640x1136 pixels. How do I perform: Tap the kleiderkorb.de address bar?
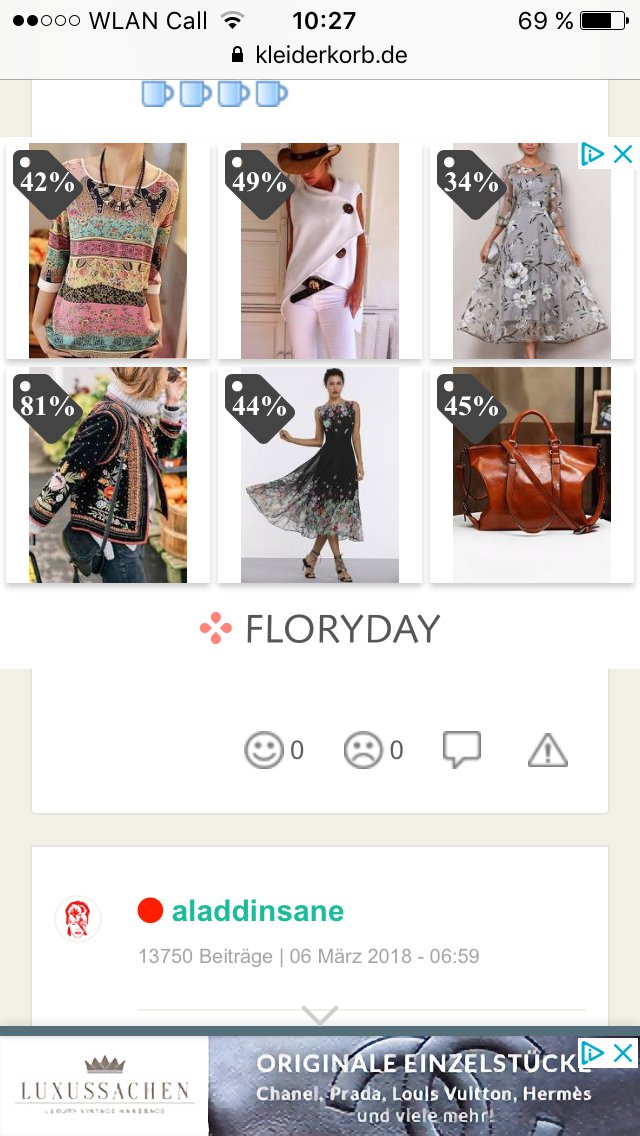pyautogui.click(x=320, y=55)
